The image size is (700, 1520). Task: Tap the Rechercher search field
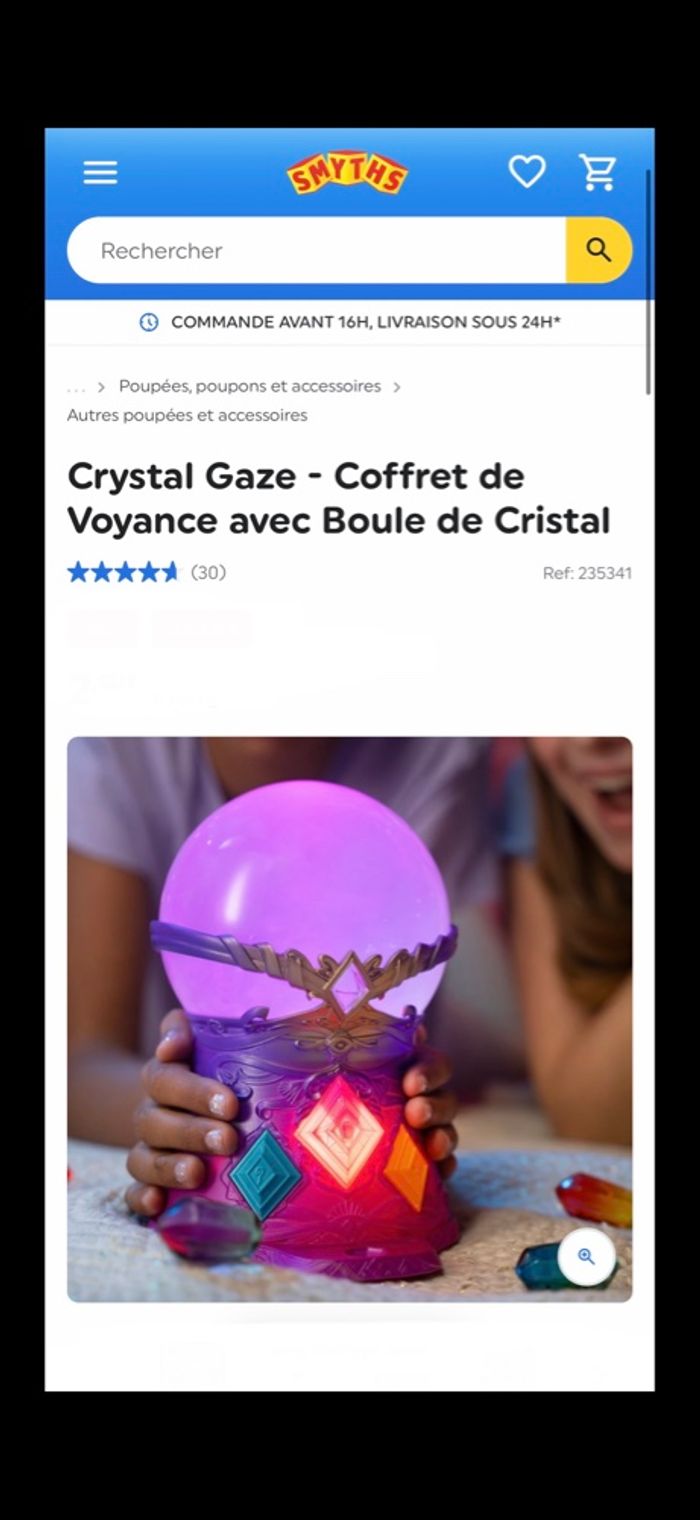click(316, 250)
